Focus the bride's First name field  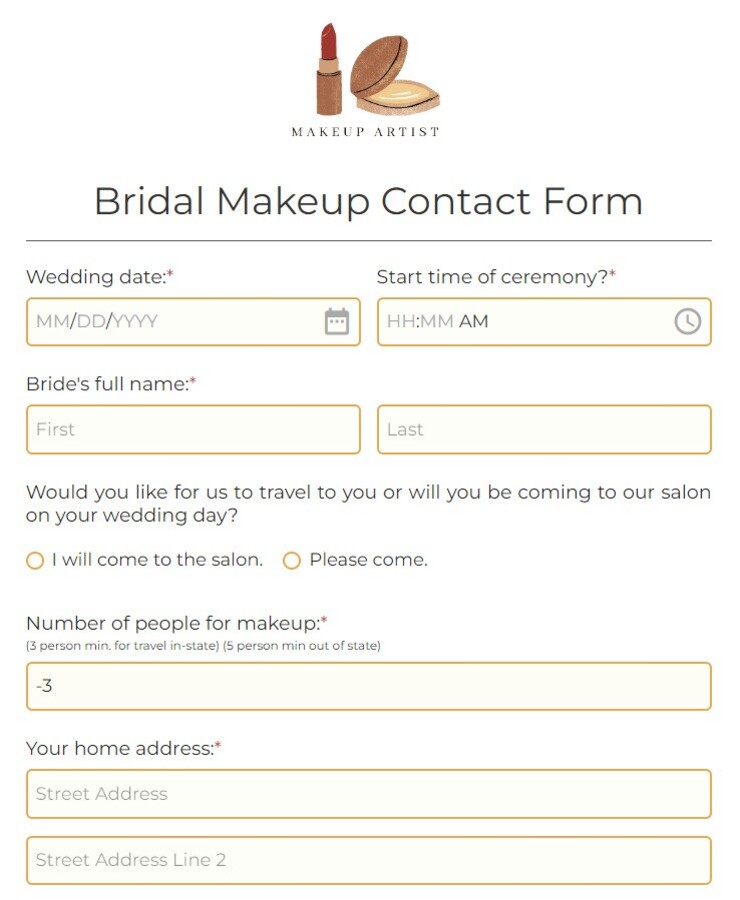coord(193,430)
